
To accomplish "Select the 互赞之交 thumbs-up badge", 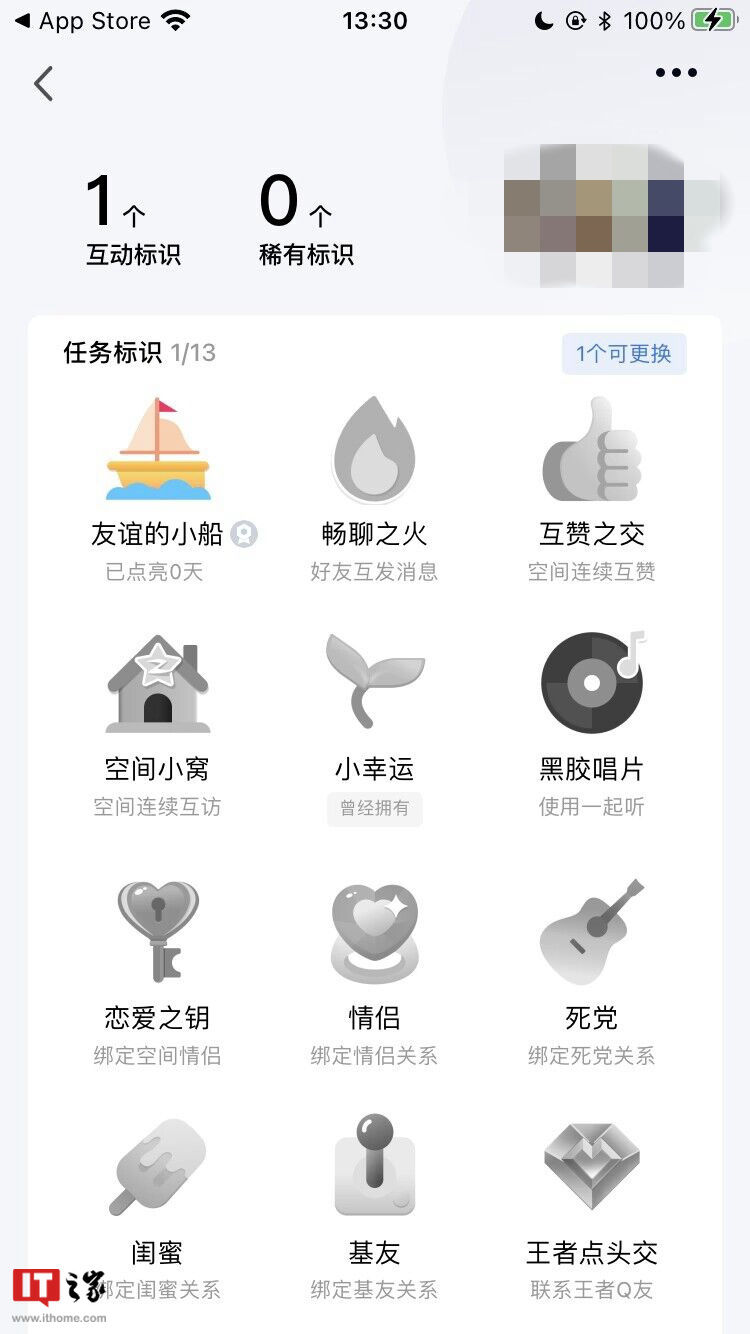I will click(x=591, y=449).
